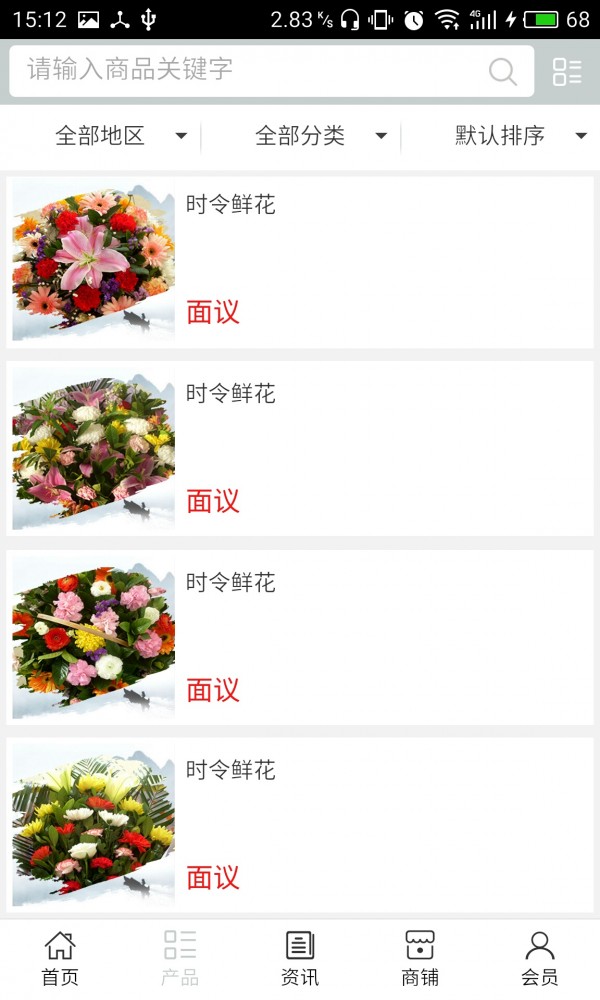
Task: Switch to the 资讯 news tab
Action: [300, 958]
